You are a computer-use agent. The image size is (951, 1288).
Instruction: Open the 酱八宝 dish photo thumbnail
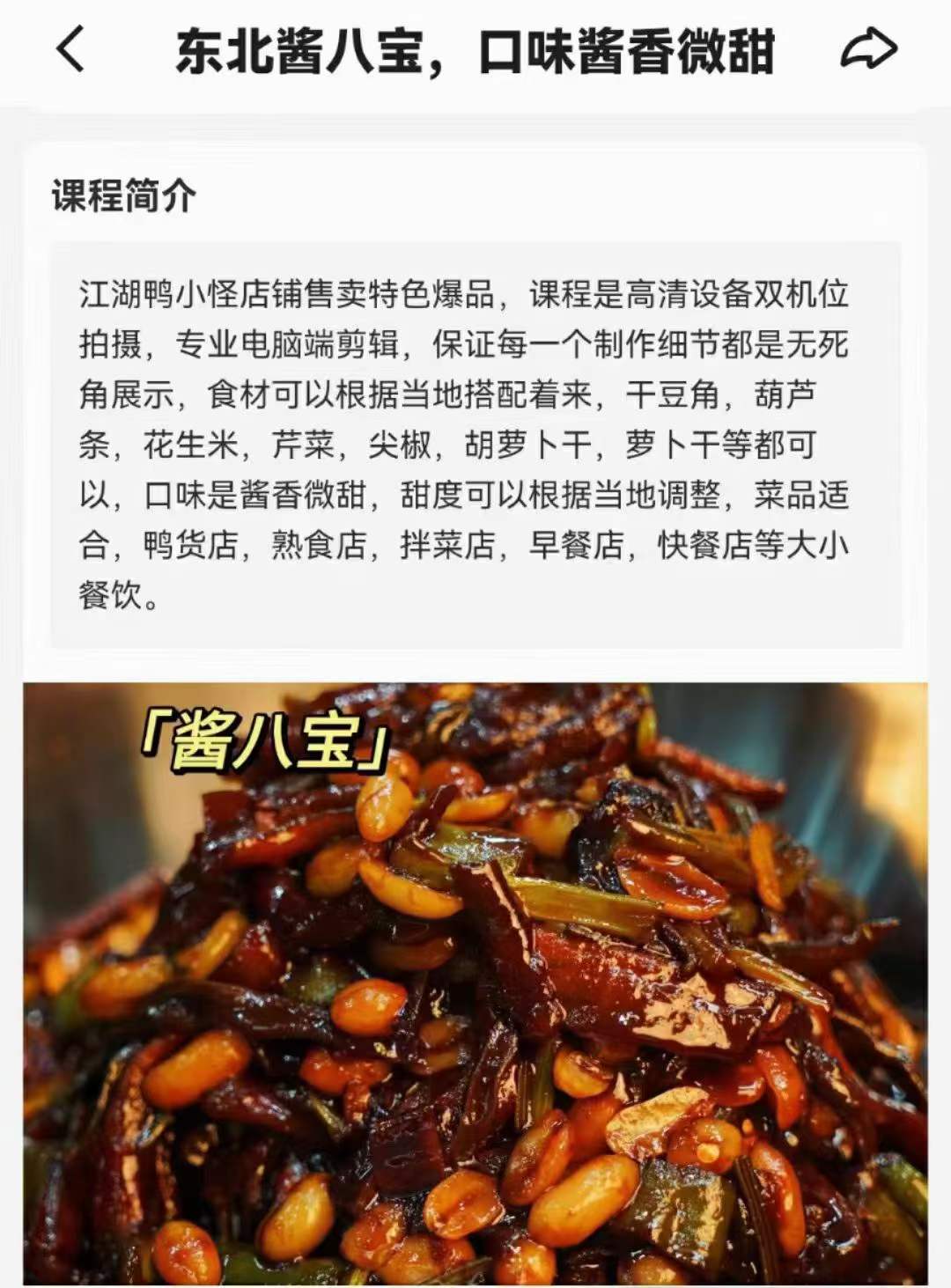[x=475, y=977]
